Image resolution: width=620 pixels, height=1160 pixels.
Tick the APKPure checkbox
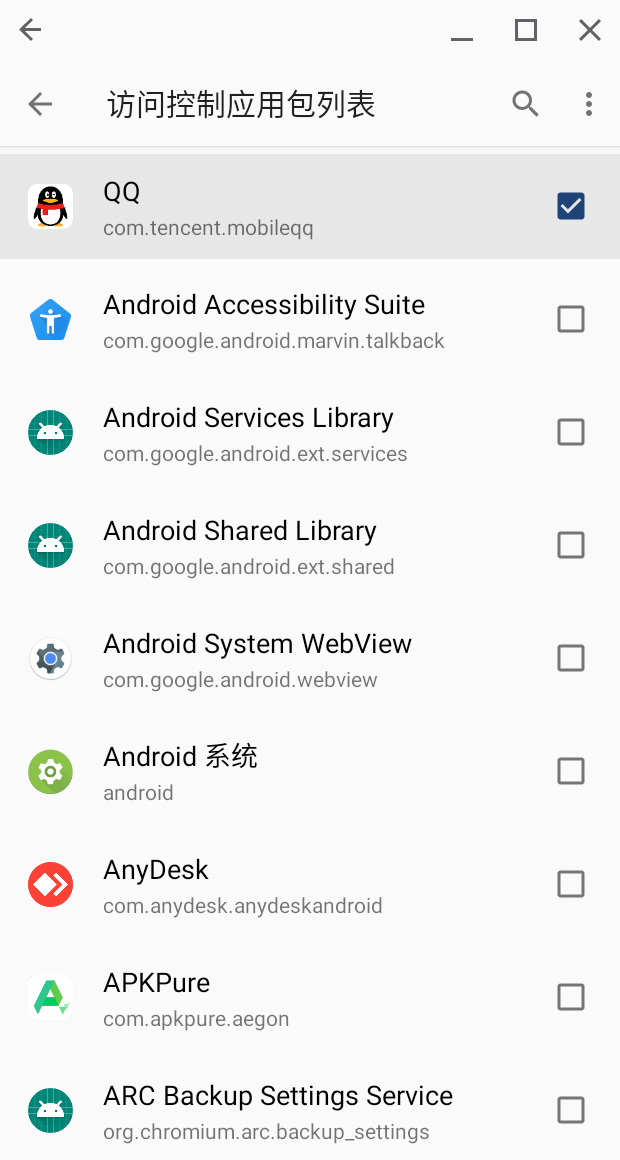[571, 997]
